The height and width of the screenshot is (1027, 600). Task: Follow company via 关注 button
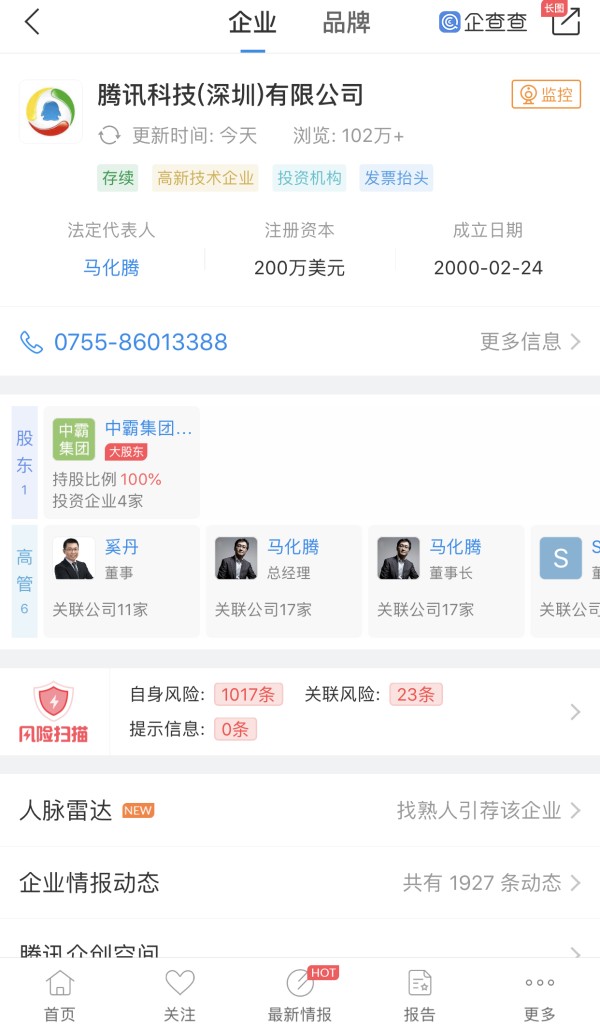[x=180, y=995]
